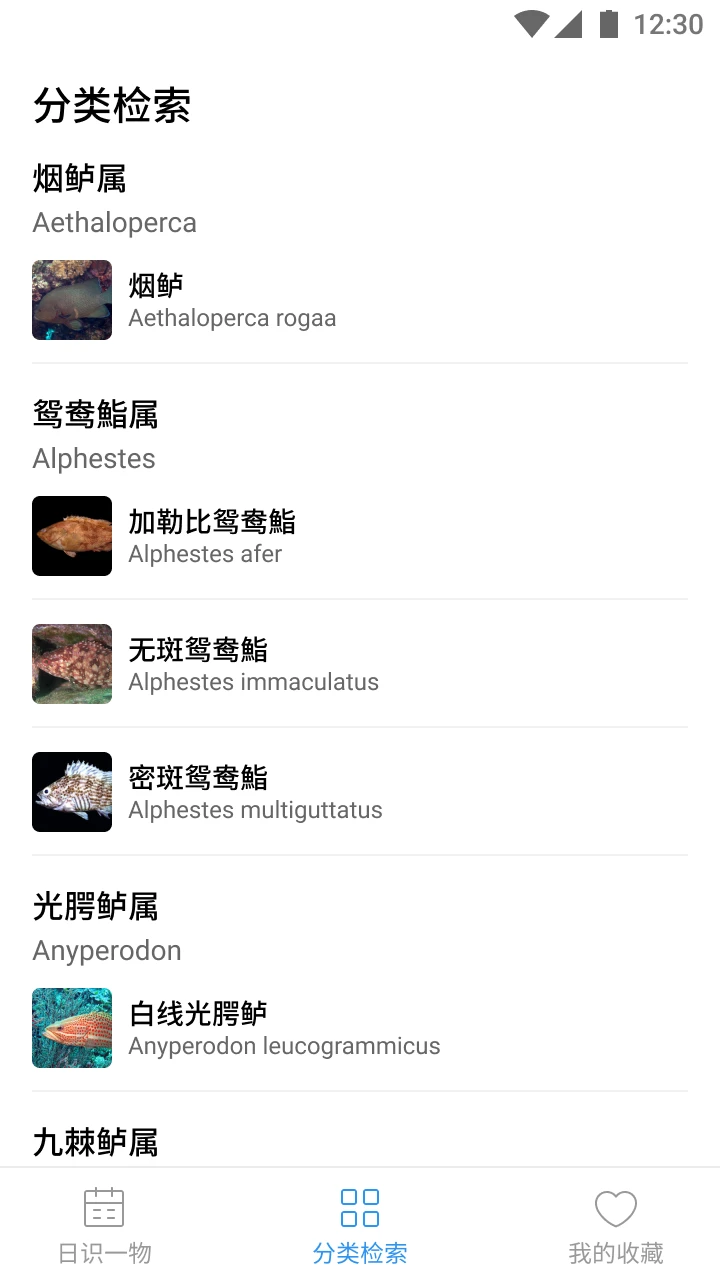Tap the cellular signal icon
The image size is (720, 1280).
pyautogui.click(x=570, y=24)
